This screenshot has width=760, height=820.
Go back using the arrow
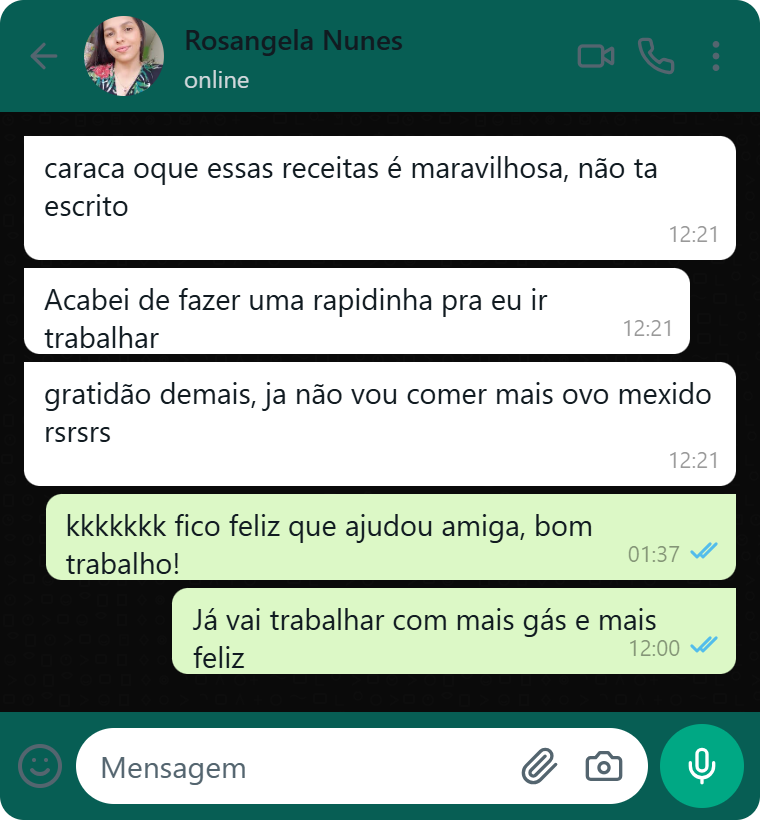(x=44, y=57)
